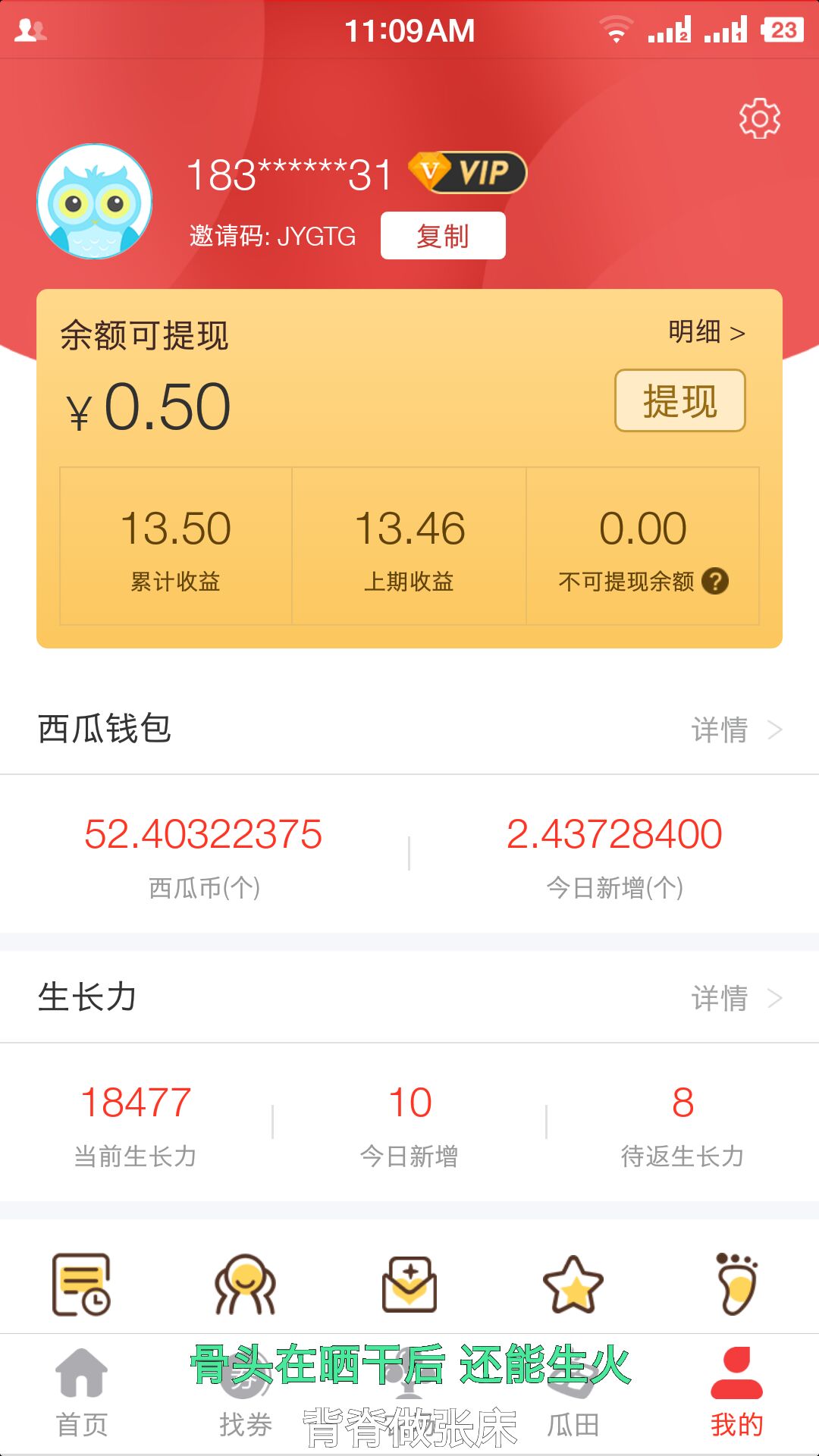This screenshot has height=1456, width=819.
Task: Open favorites via the star icon
Action: coord(573,1282)
